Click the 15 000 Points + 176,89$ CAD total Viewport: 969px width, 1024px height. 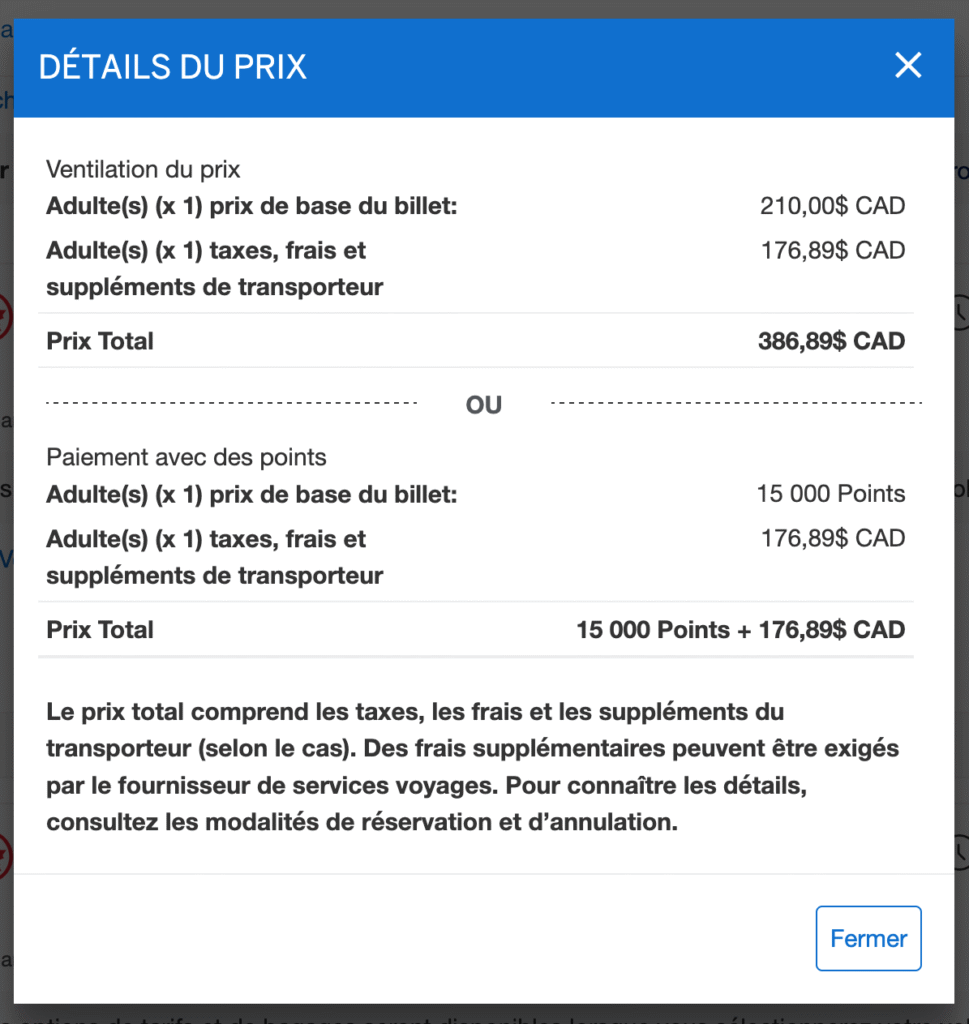741,630
